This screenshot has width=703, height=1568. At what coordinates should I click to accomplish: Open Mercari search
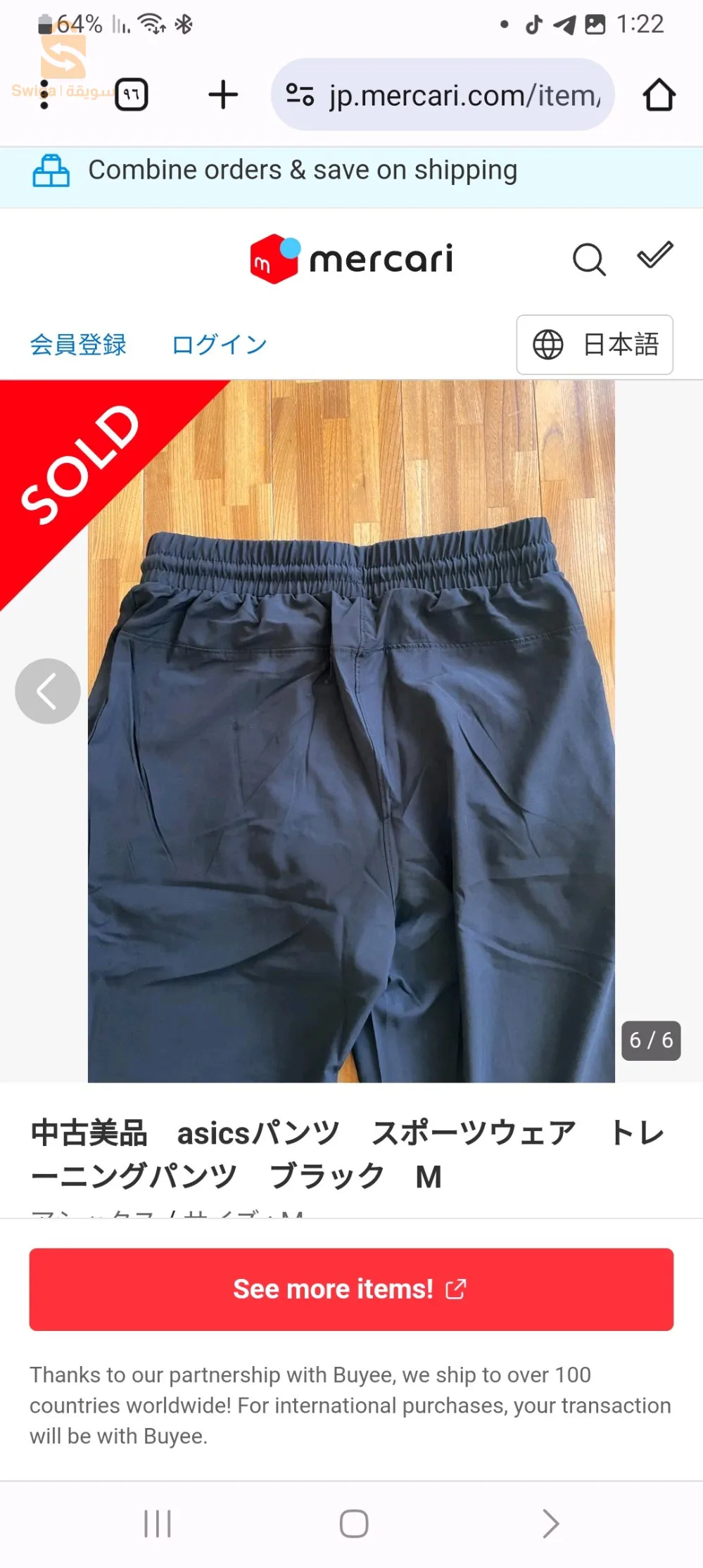[588, 260]
